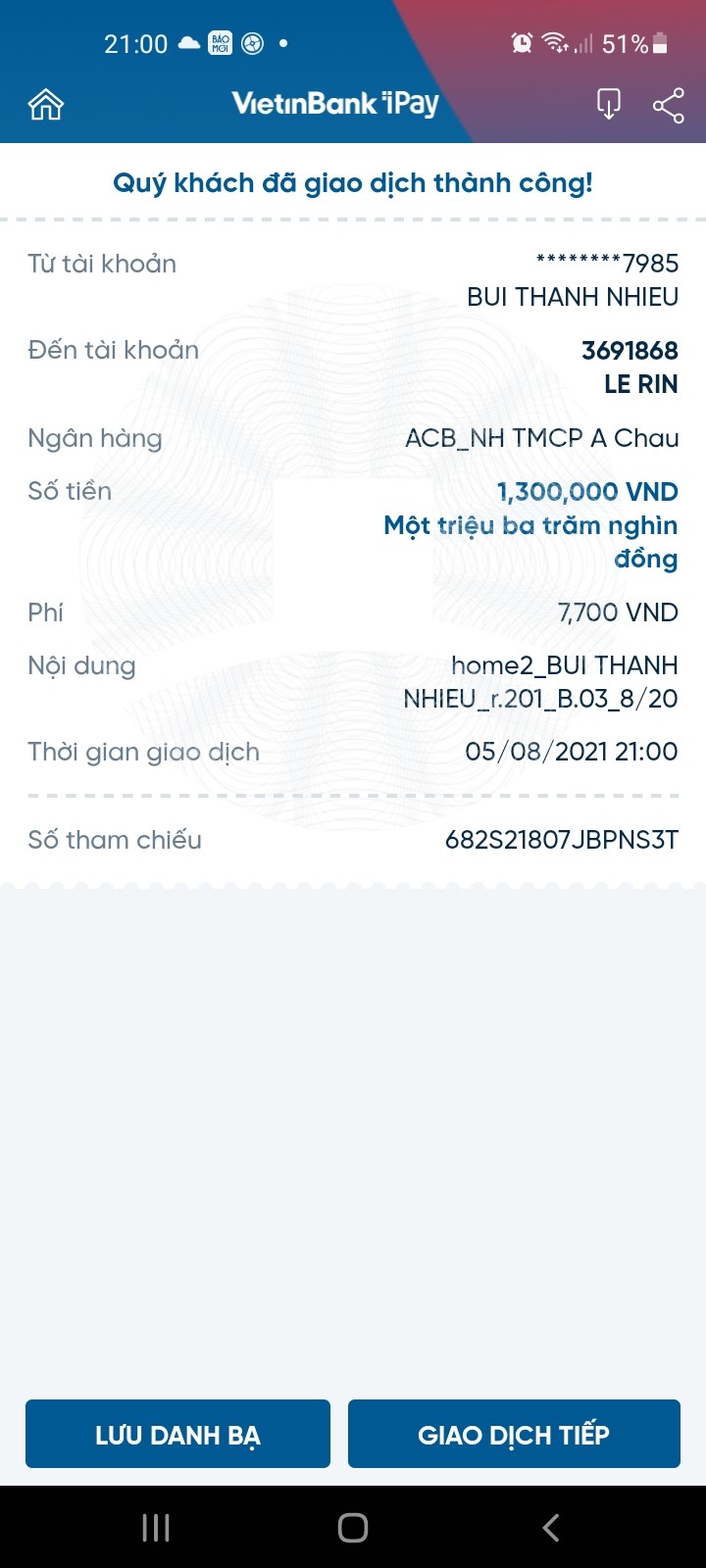Go to the VietinBank iPay home screen
The height and width of the screenshot is (1568, 706).
coord(46,104)
